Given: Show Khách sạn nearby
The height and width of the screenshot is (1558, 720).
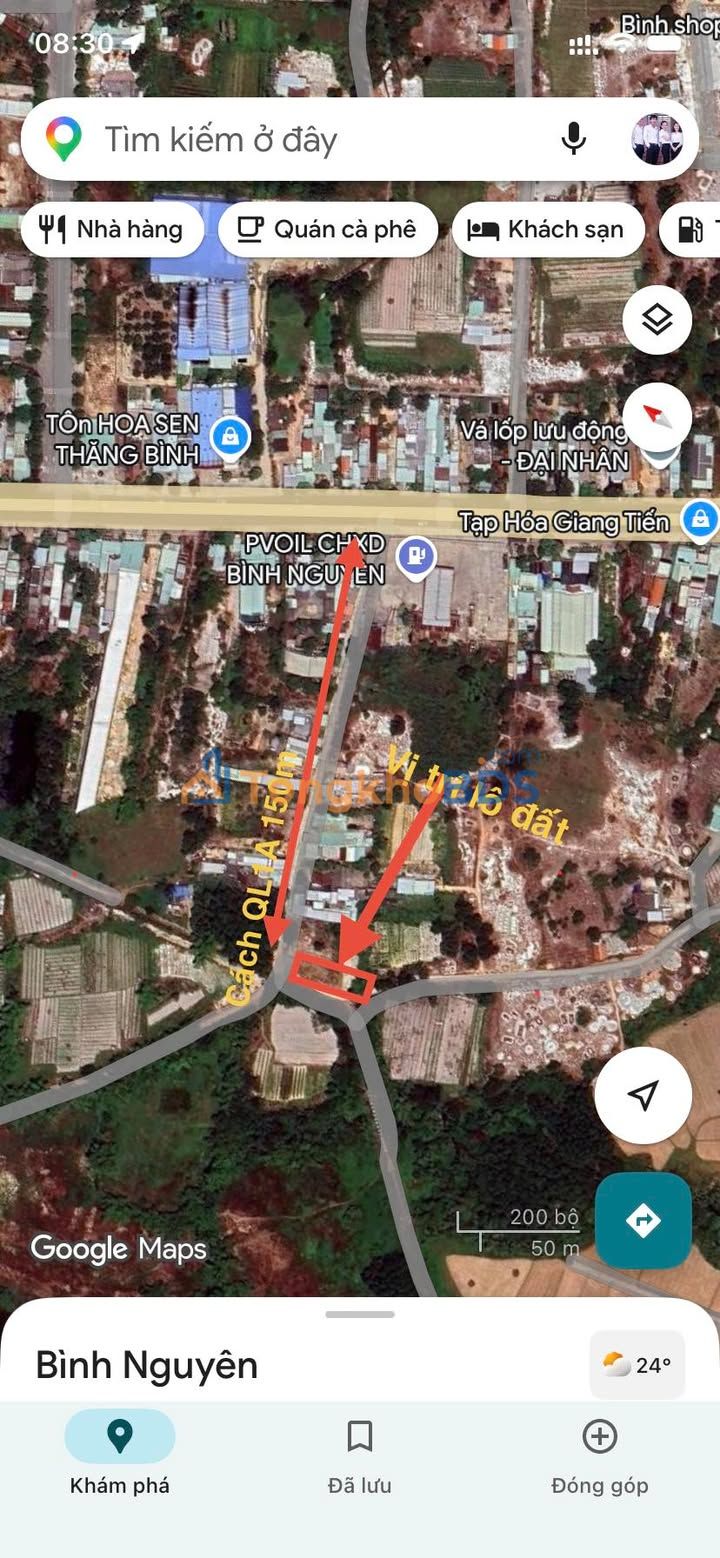Looking at the screenshot, I should click(548, 230).
